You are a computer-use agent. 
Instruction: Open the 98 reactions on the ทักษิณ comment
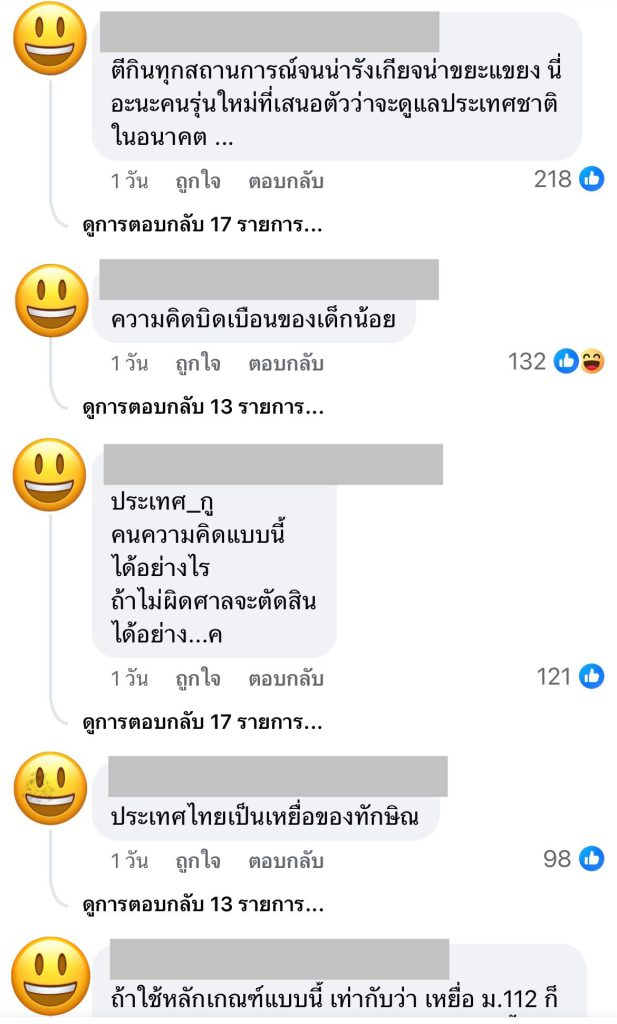(573, 859)
